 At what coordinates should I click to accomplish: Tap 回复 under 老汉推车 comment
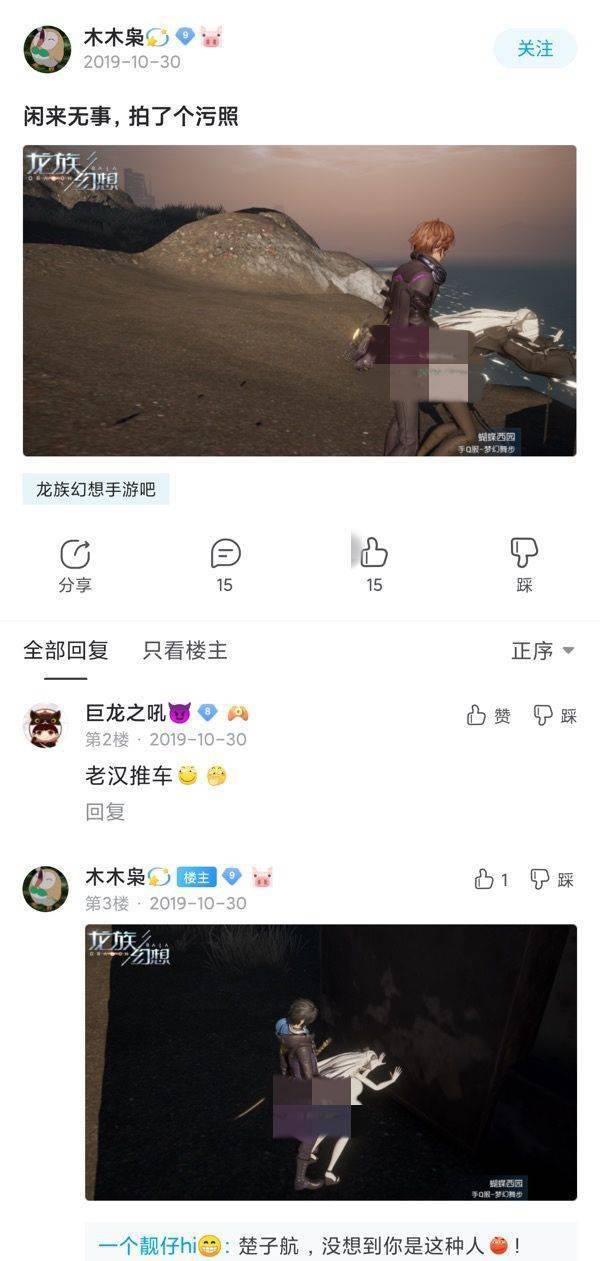tap(105, 812)
